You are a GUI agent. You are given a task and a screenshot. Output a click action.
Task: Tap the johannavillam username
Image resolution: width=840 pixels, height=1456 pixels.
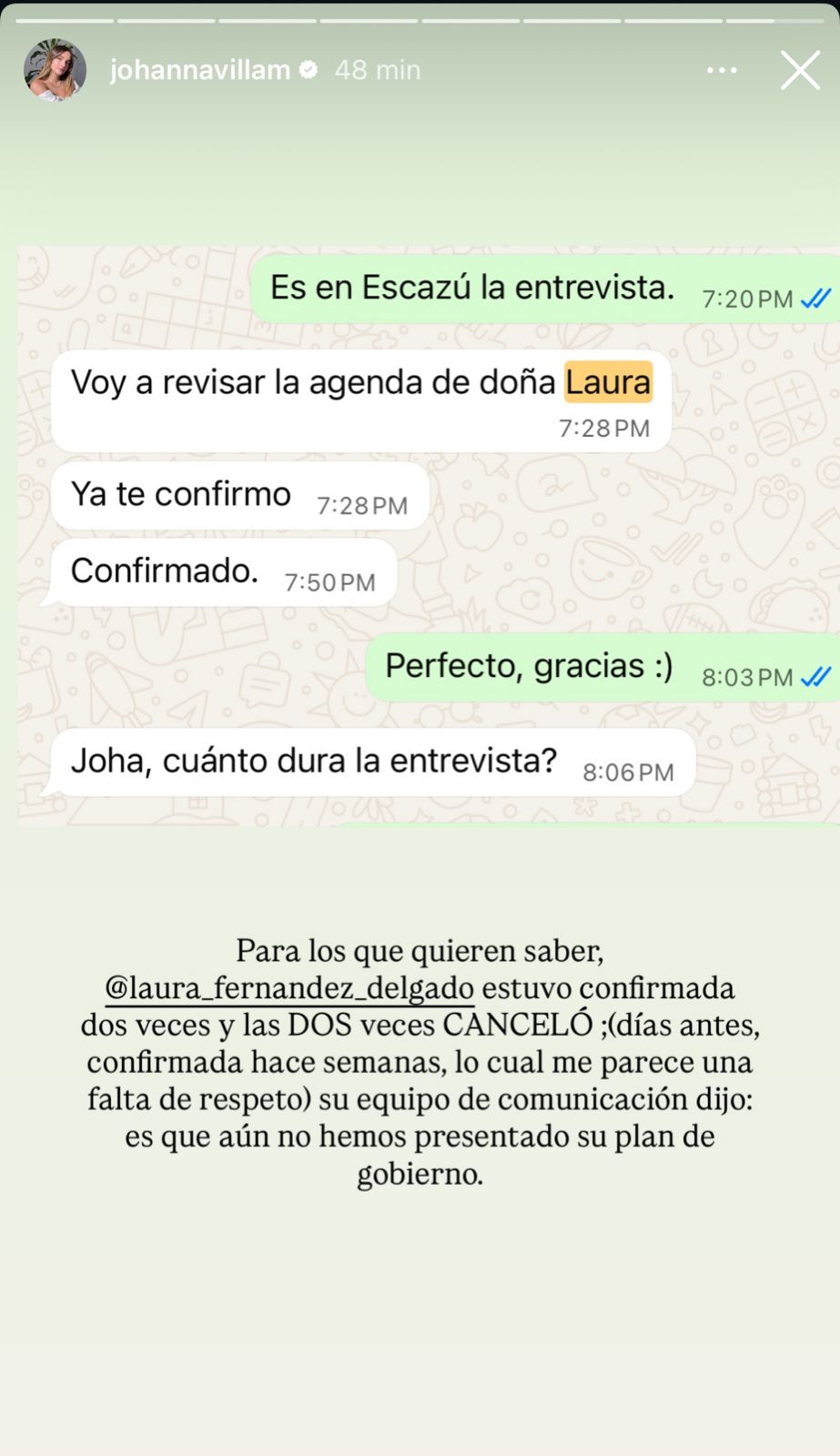click(x=199, y=70)
